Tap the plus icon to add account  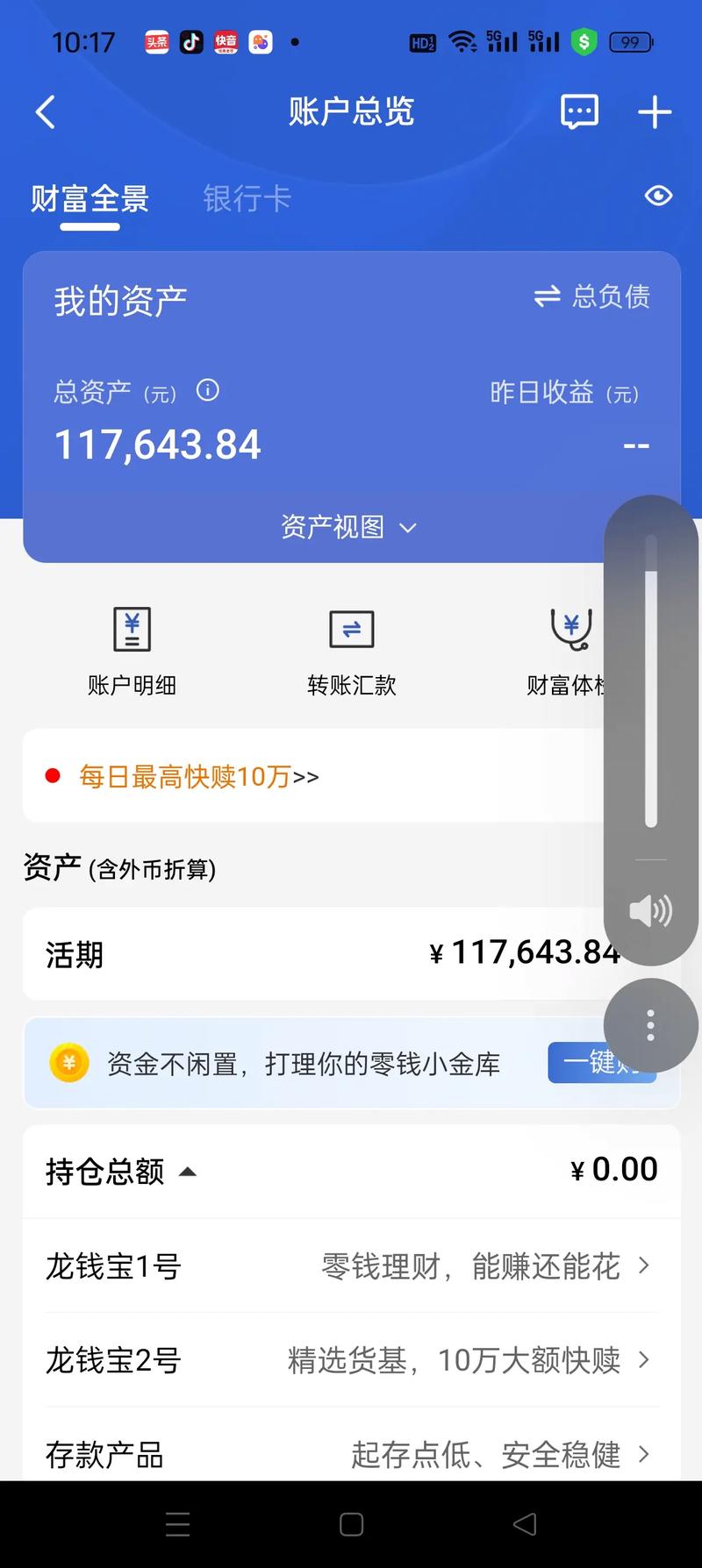click(655, 112)
